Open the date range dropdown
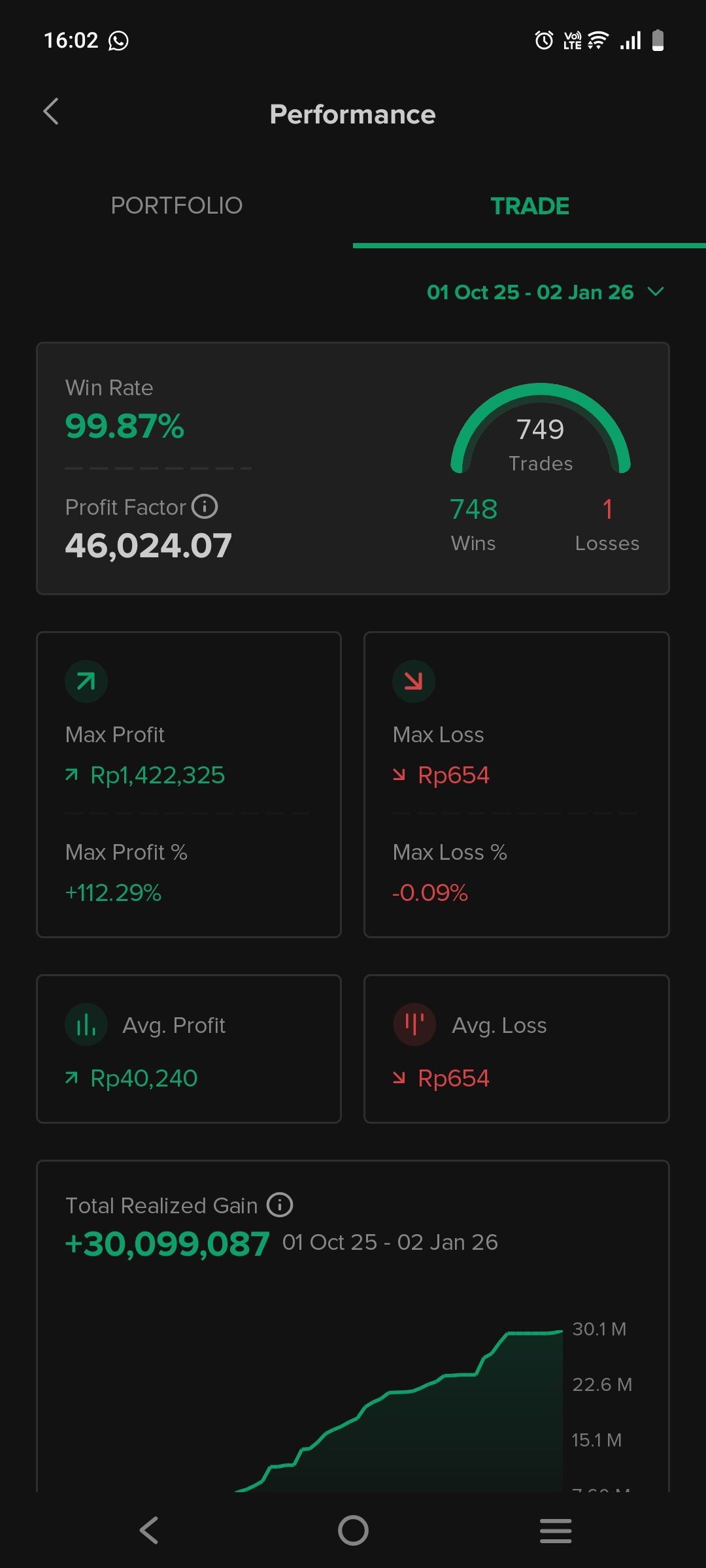The width and height of the screenshot is (706, 1568). (x=545, y=292)
